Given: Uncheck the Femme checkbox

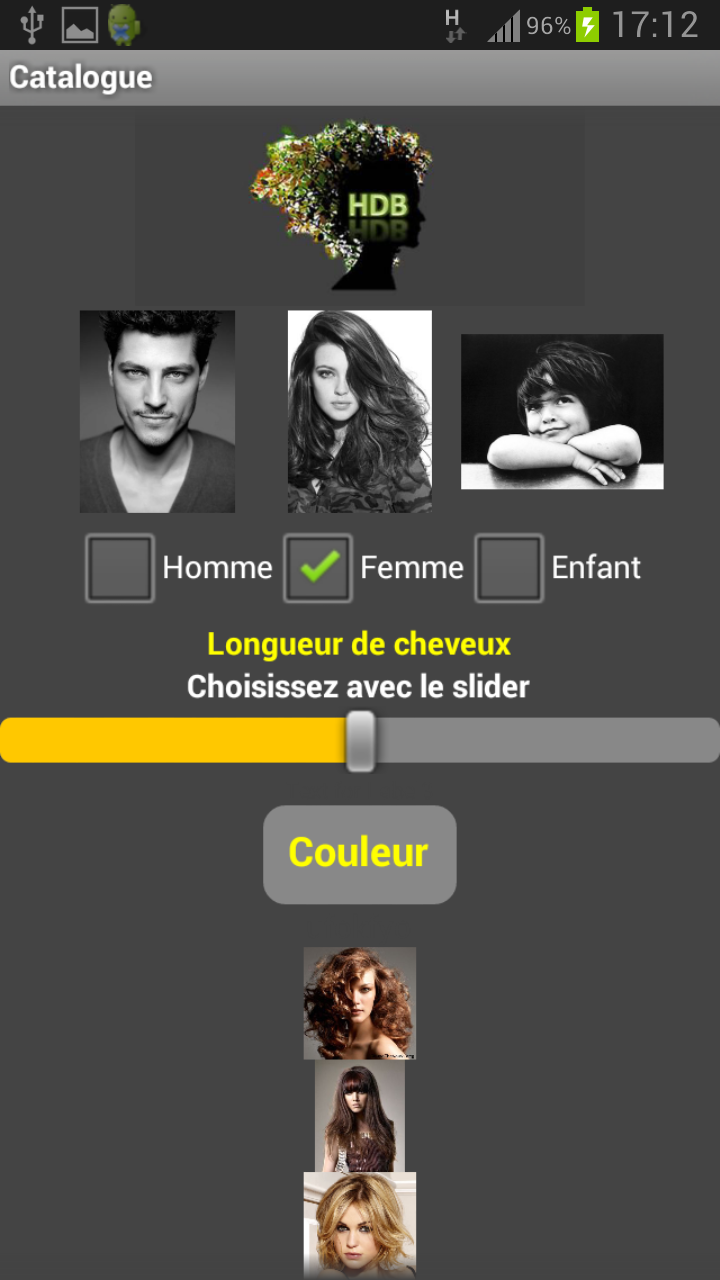Looking at the screenshot, I should pos(318,568).
